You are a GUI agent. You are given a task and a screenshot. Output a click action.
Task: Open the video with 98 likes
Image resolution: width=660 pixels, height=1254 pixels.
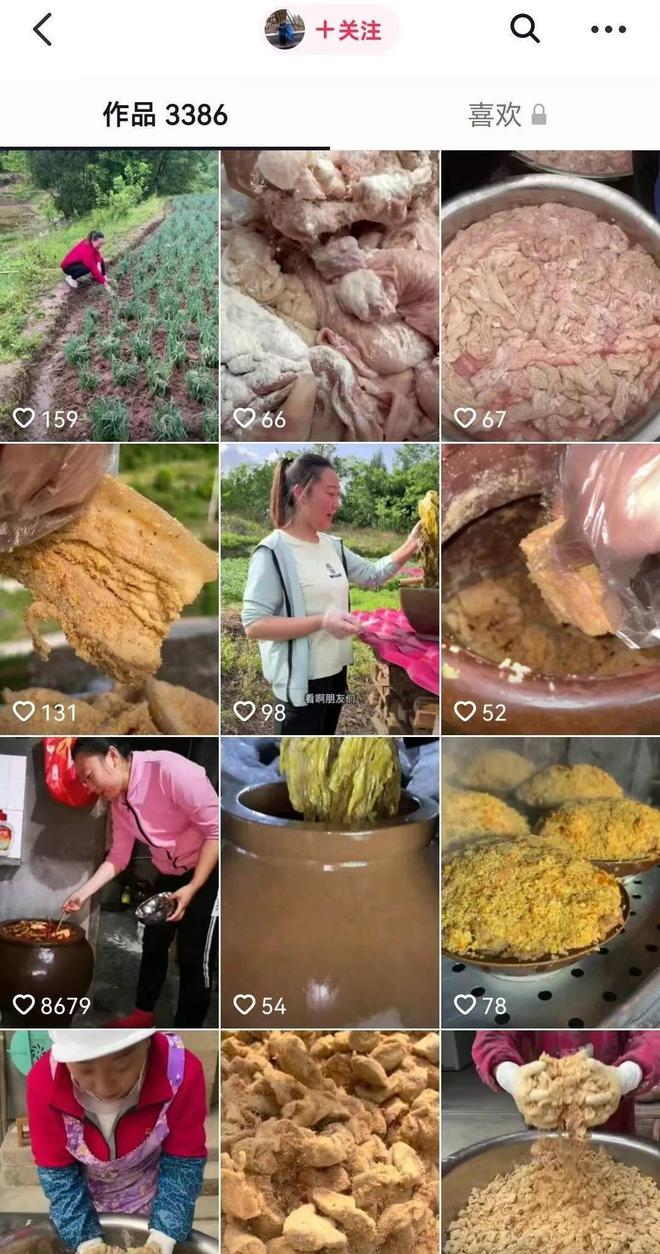(x=329, y=589)
